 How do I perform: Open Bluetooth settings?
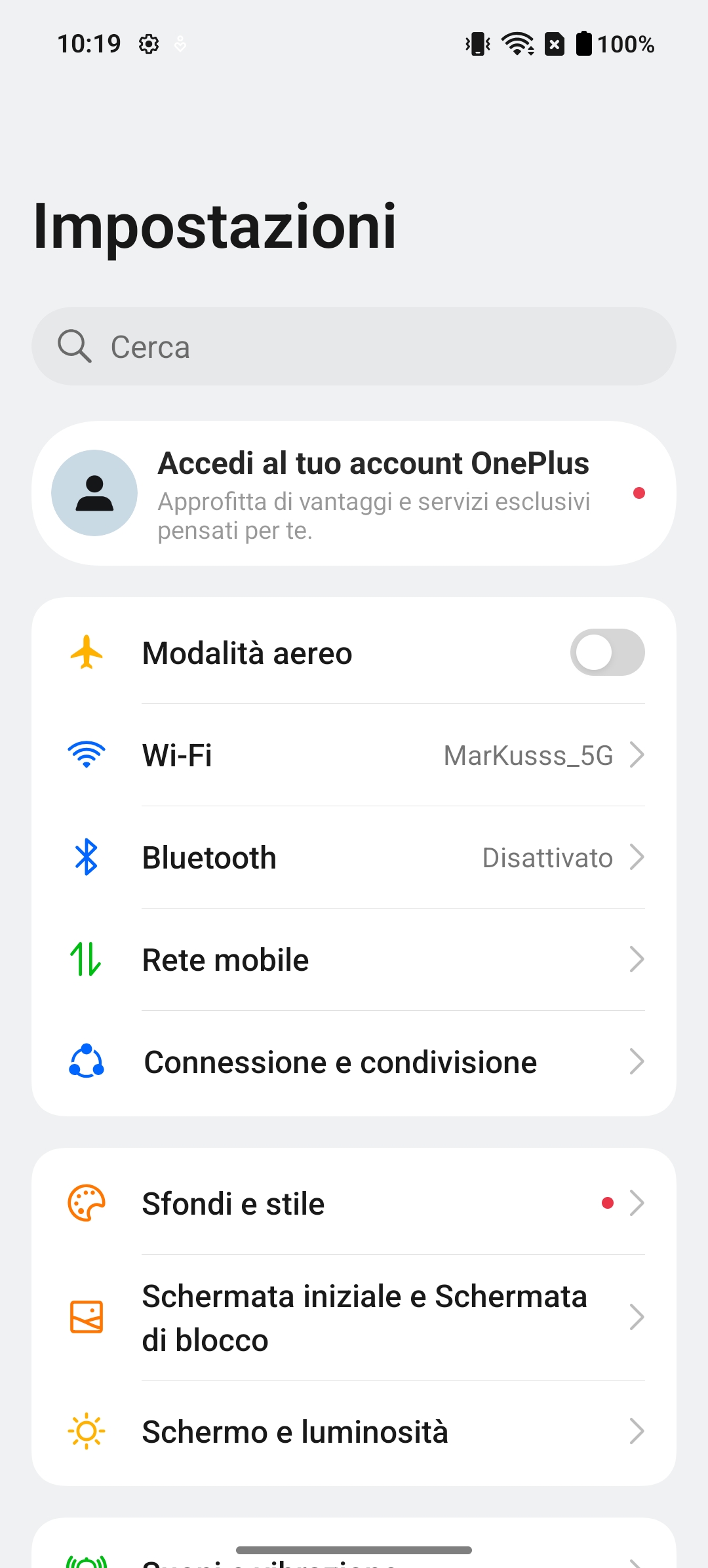coord(354,857)
